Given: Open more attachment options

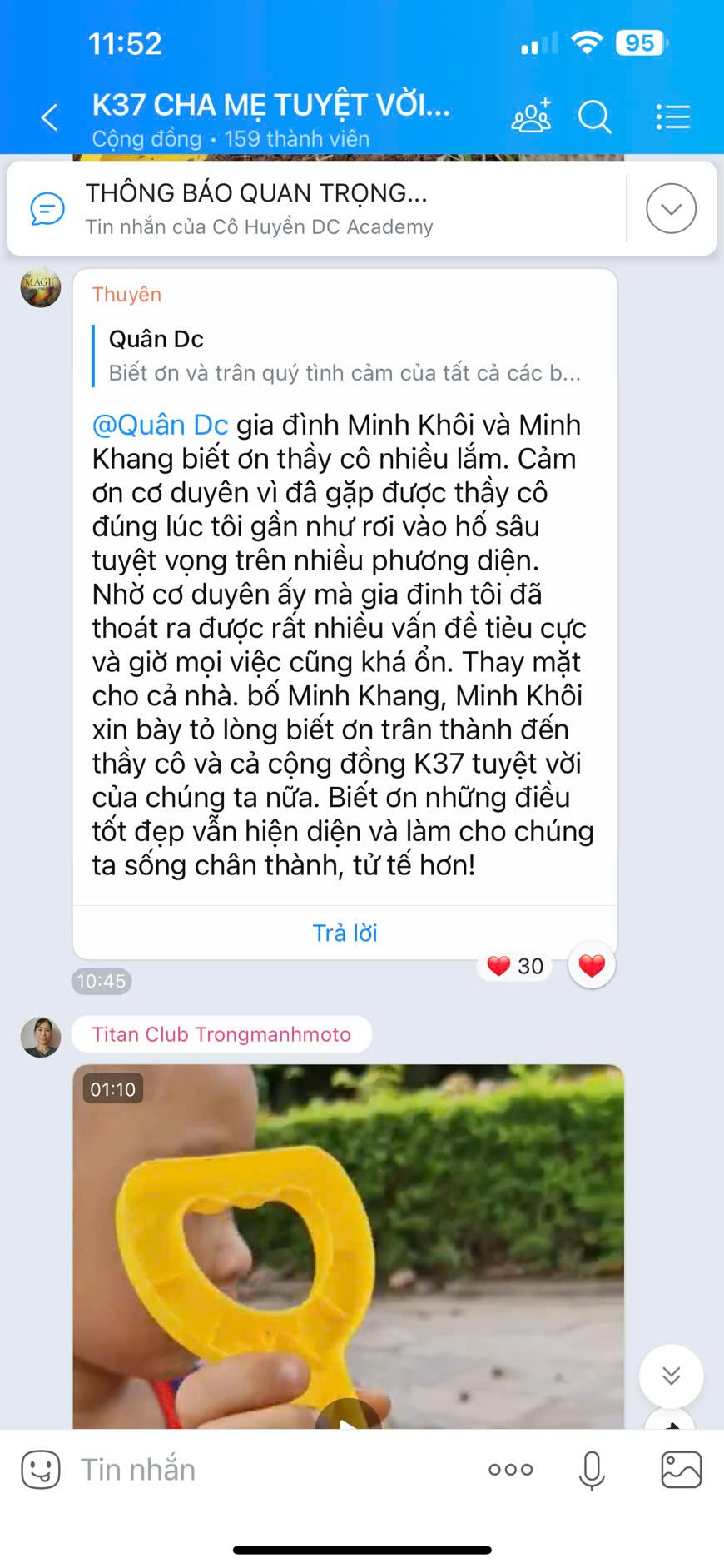Looking at the screenshot, I should [510, 1470].
